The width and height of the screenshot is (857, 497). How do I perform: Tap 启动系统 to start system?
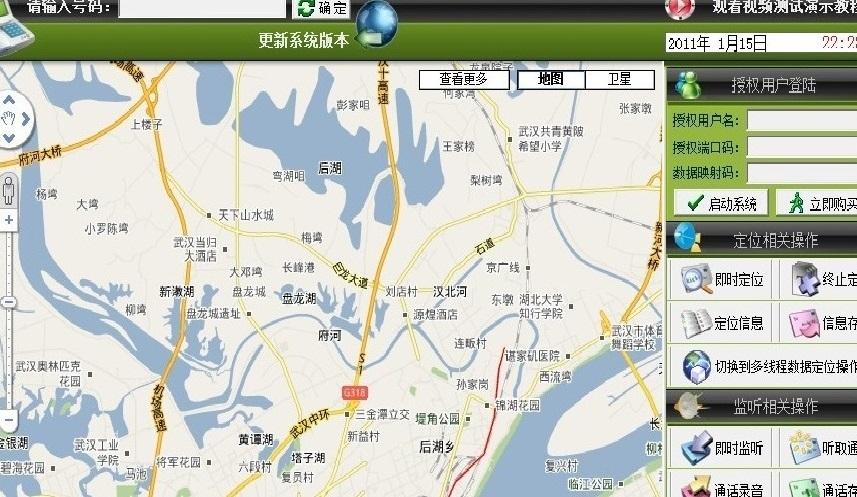(721, 203)
